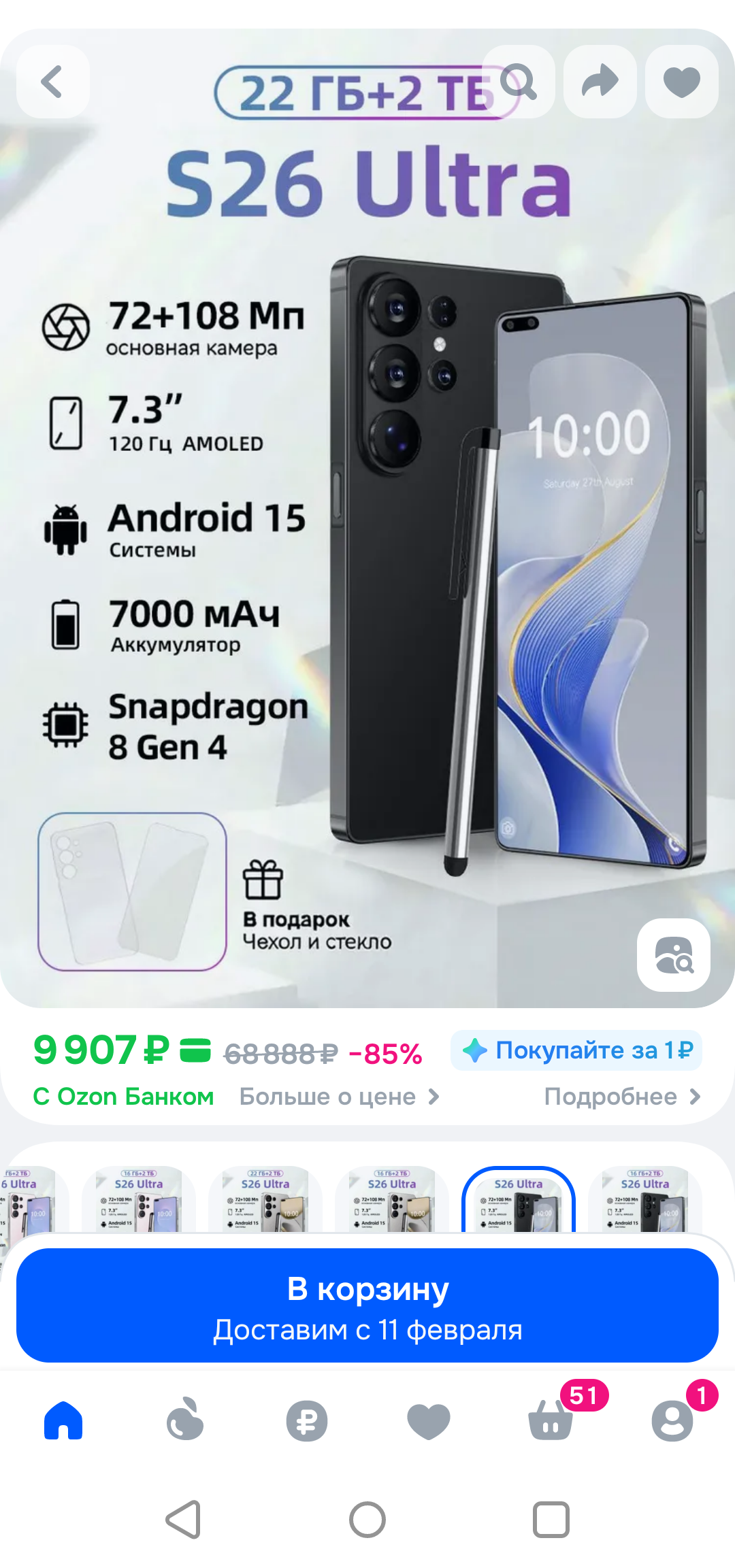Select the gold 22 ГБ+2 ТБ variant
This screenshot has height=1568, width=735.
tap(265, 1201)
